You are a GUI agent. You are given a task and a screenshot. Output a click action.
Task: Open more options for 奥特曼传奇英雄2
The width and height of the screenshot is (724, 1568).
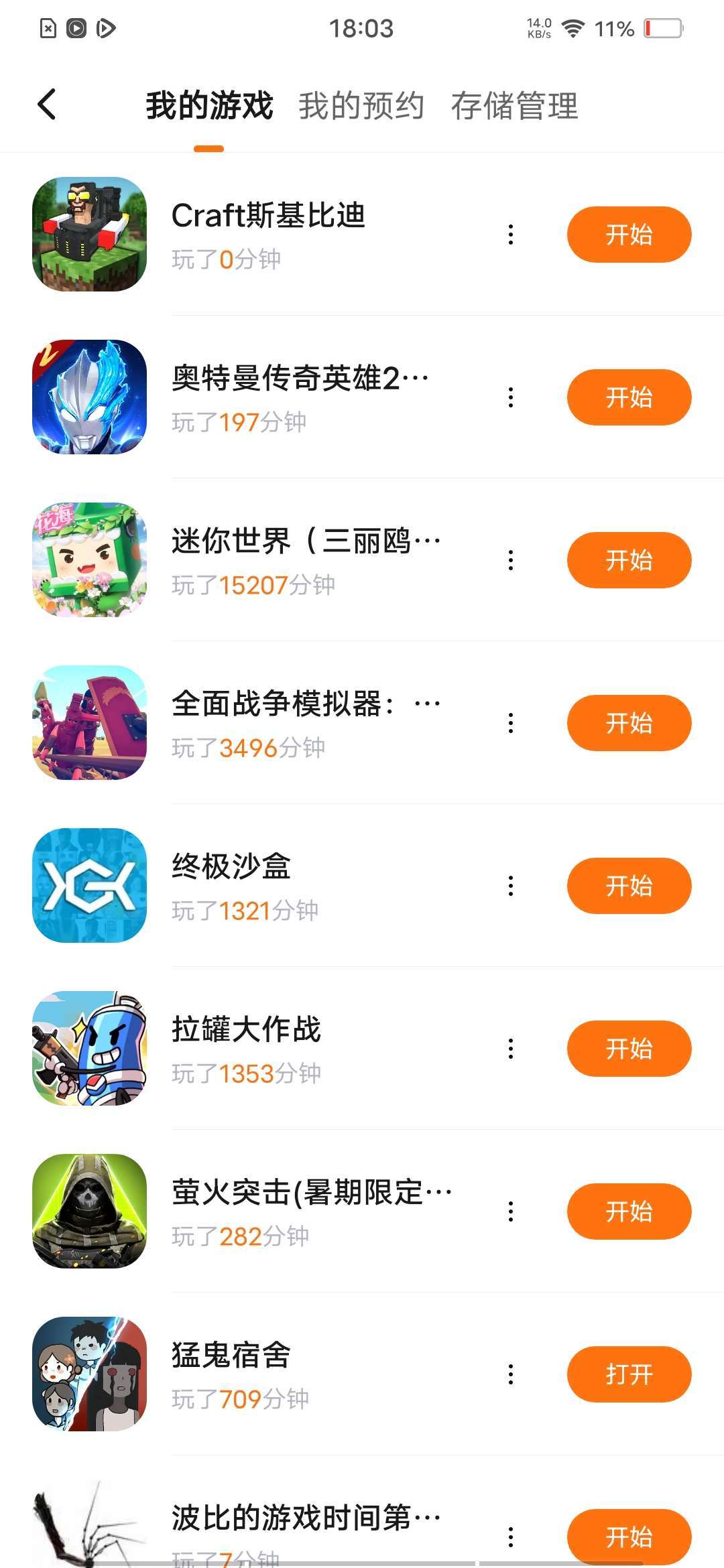511,397
